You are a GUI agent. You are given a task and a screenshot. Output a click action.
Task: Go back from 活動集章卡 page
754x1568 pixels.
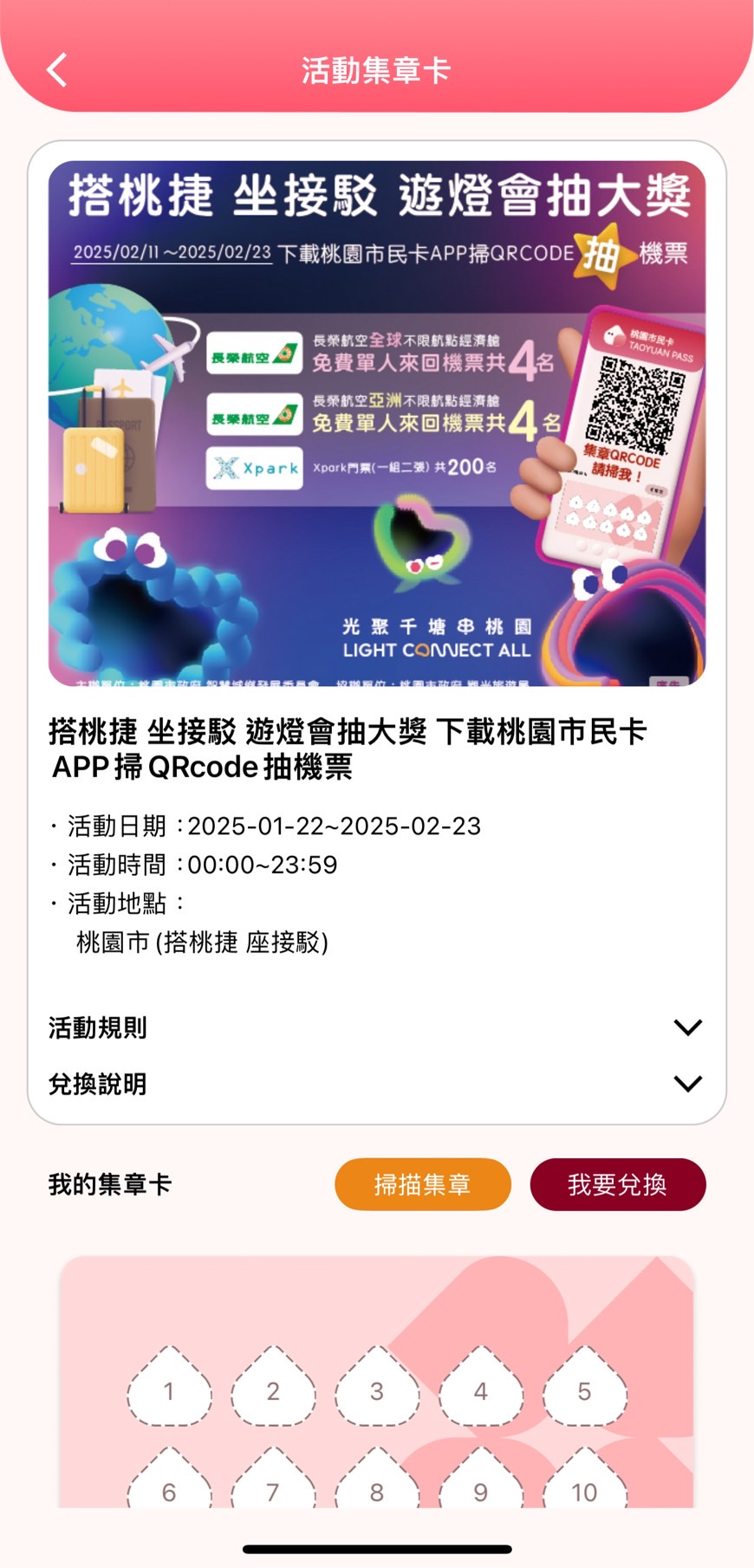tap(57, 70)
